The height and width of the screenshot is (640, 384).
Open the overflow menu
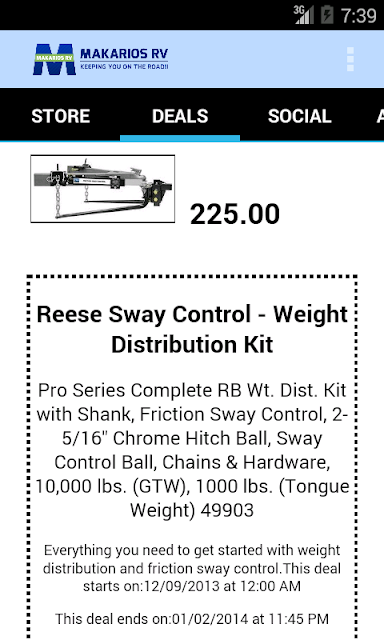(350, 59)
